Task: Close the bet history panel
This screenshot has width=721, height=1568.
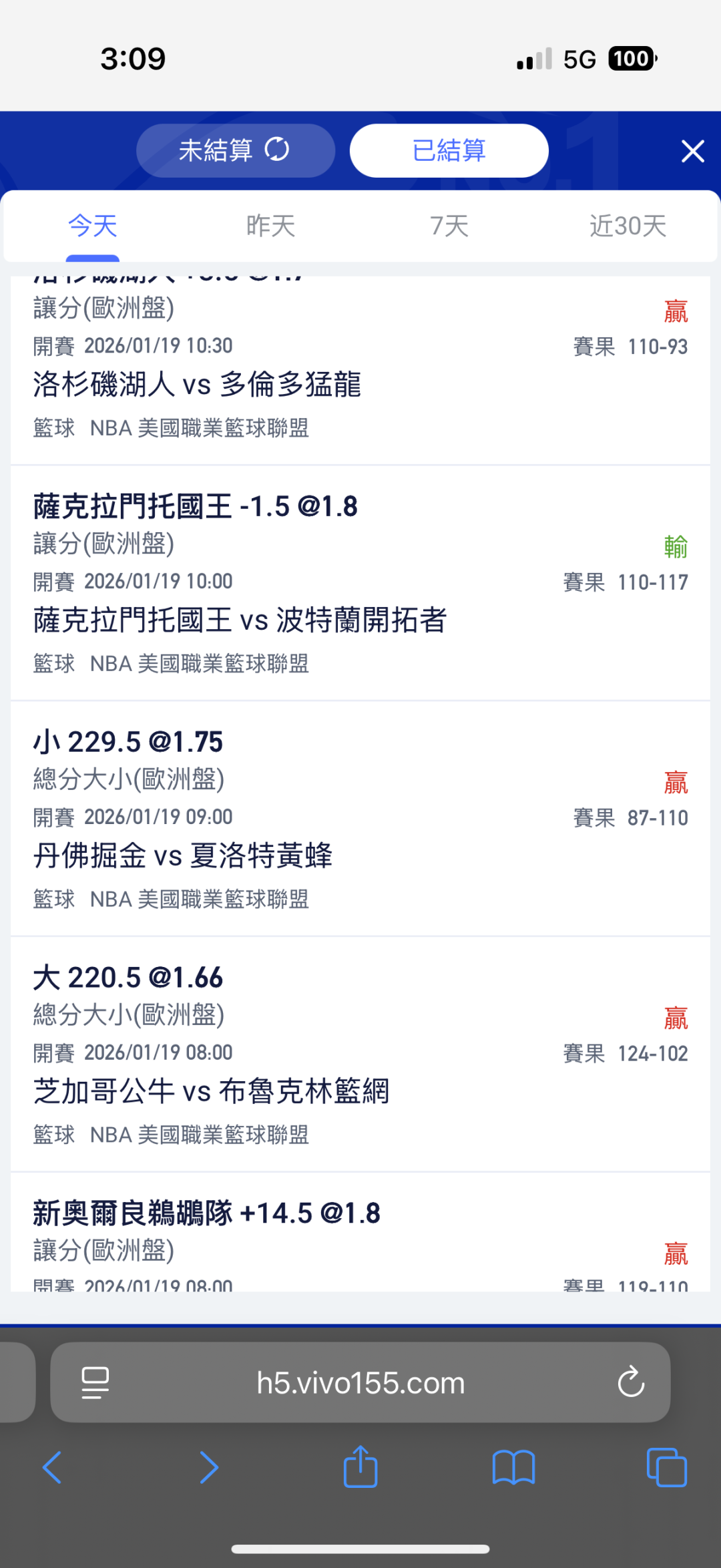Action: point(692,152)
